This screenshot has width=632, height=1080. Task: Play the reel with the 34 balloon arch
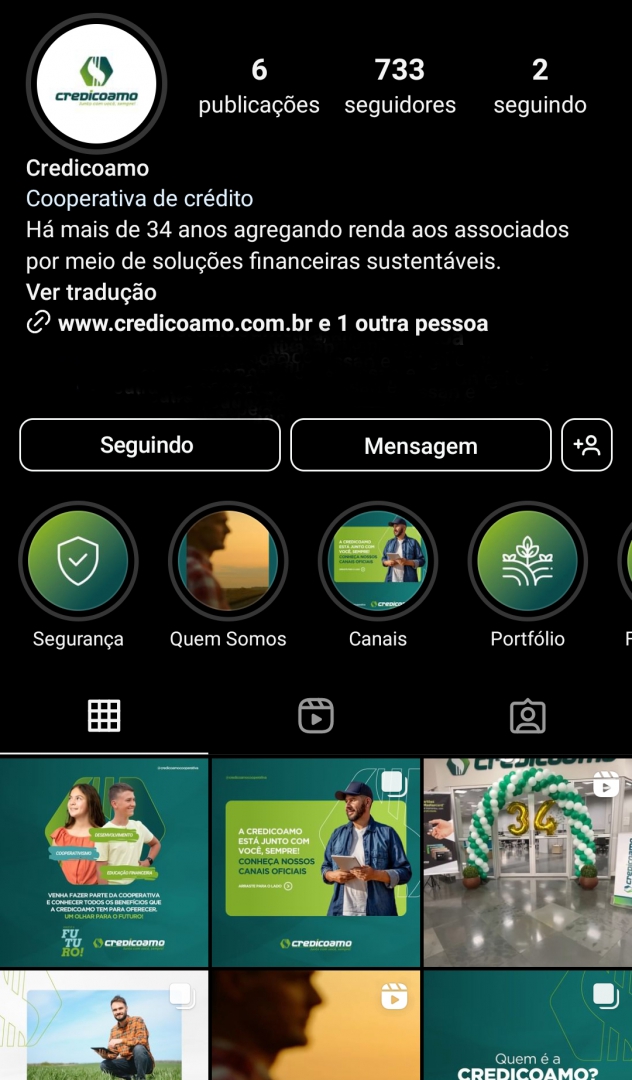point(527,862)
